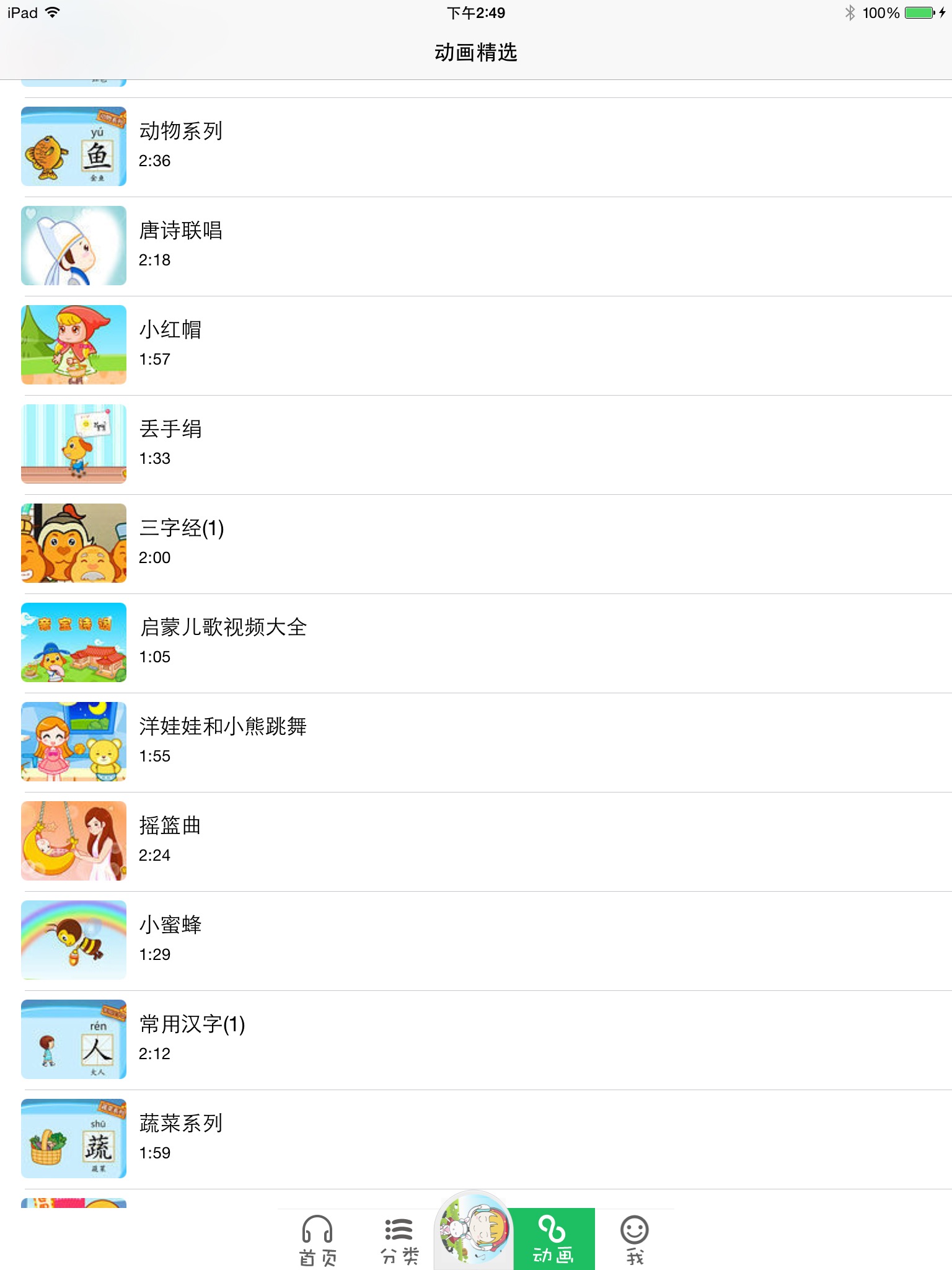
Task: Tap the center cartoon player button
Action: click(x=474, y=1229)
